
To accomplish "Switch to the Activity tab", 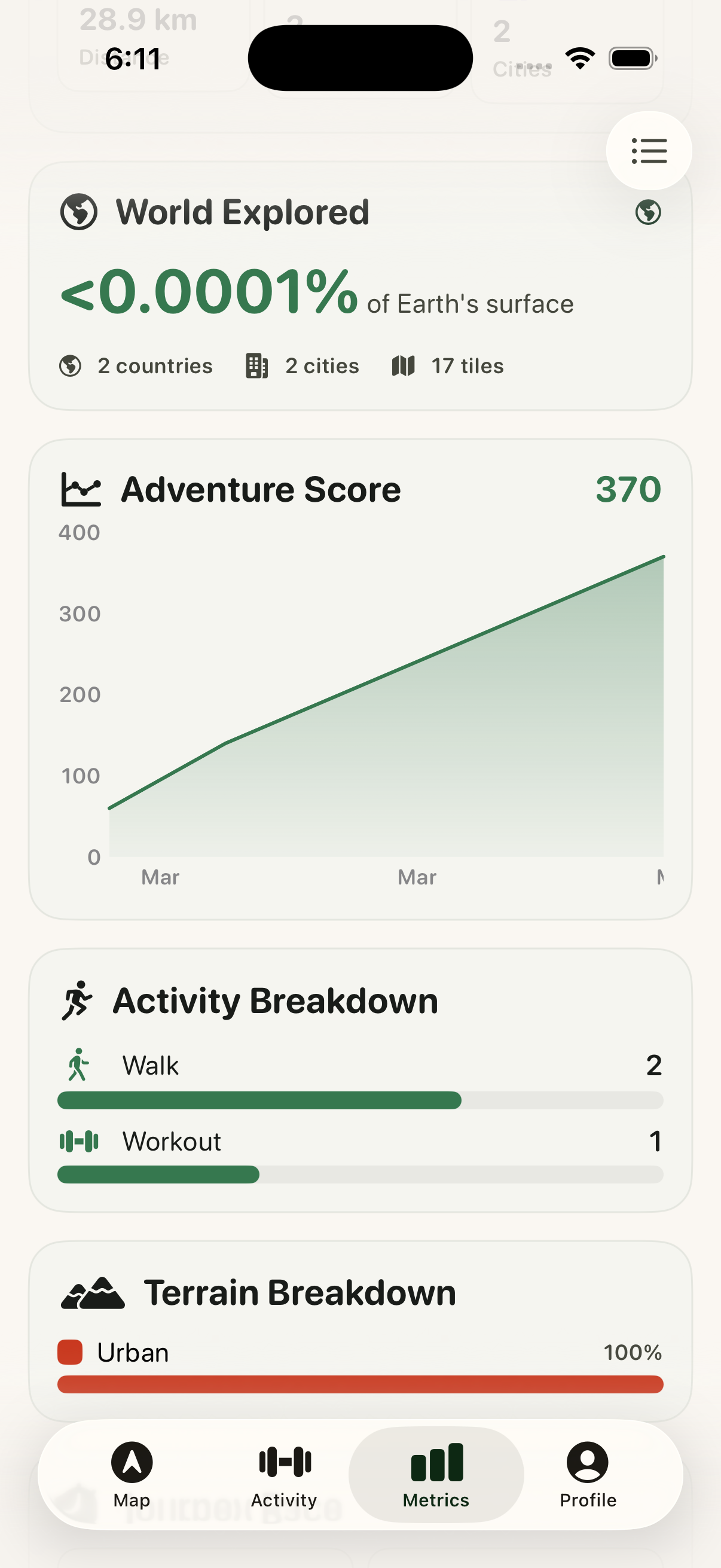I will [x=283, y=1475].
